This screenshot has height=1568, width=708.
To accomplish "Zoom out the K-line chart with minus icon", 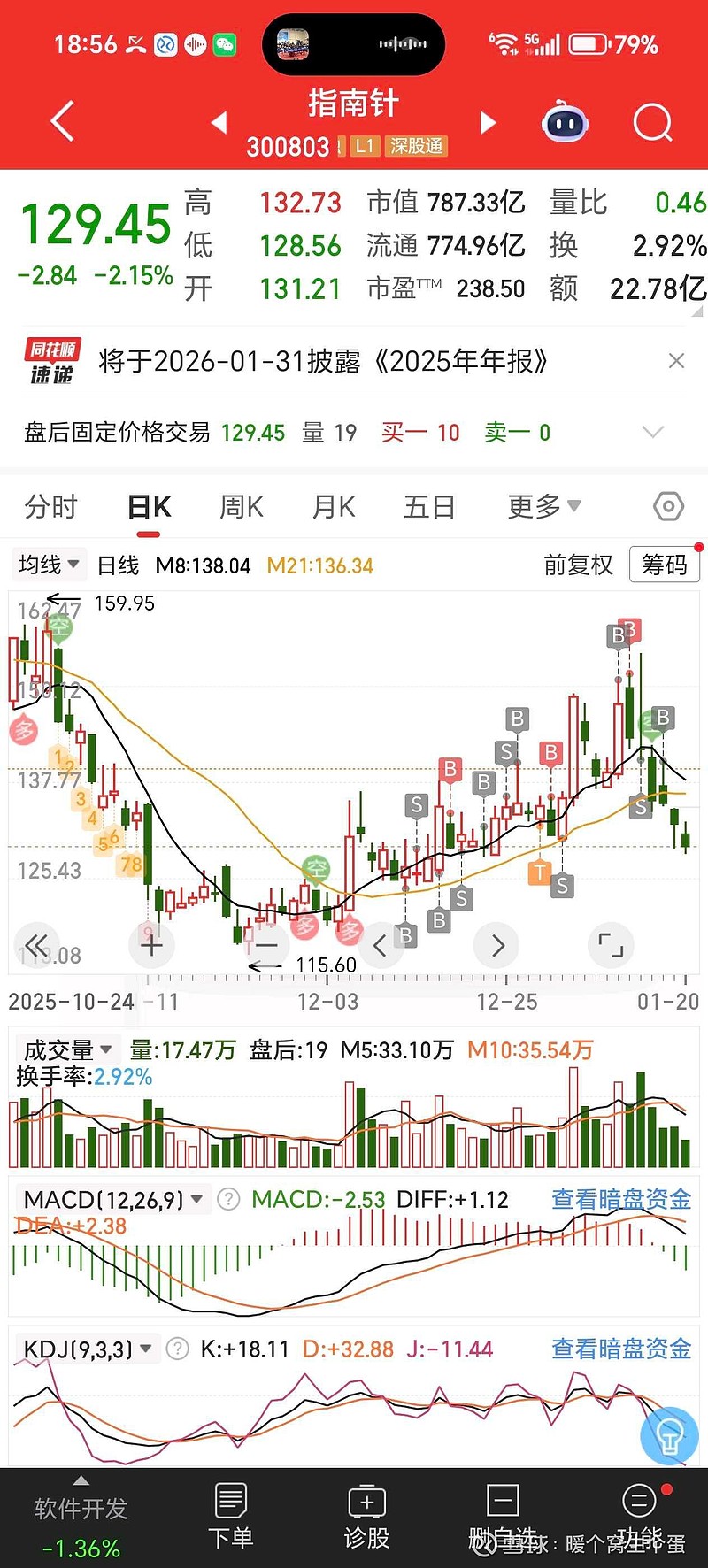I will click(266, 945).
